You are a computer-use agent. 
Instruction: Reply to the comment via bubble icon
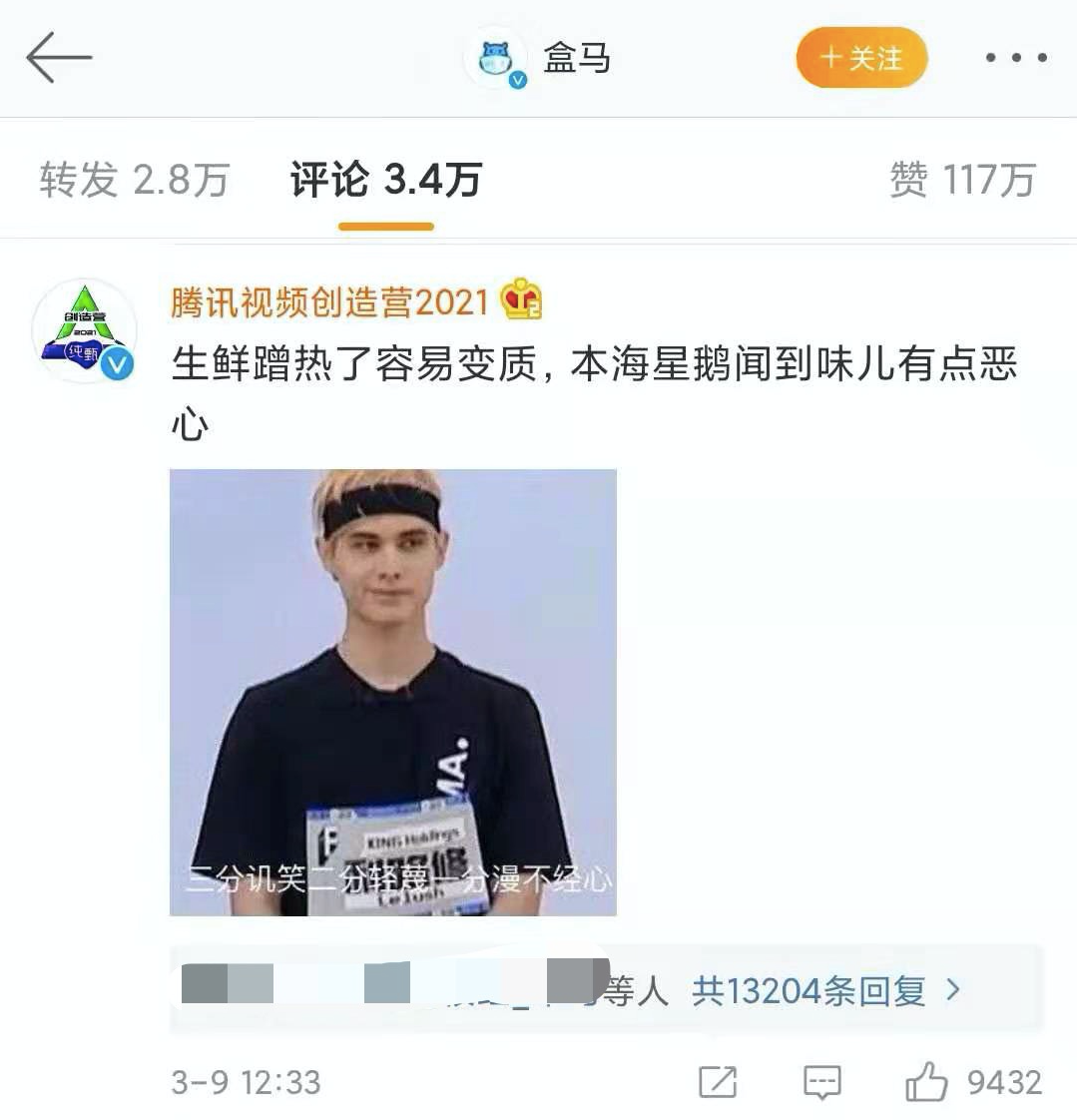point(821,1082)
